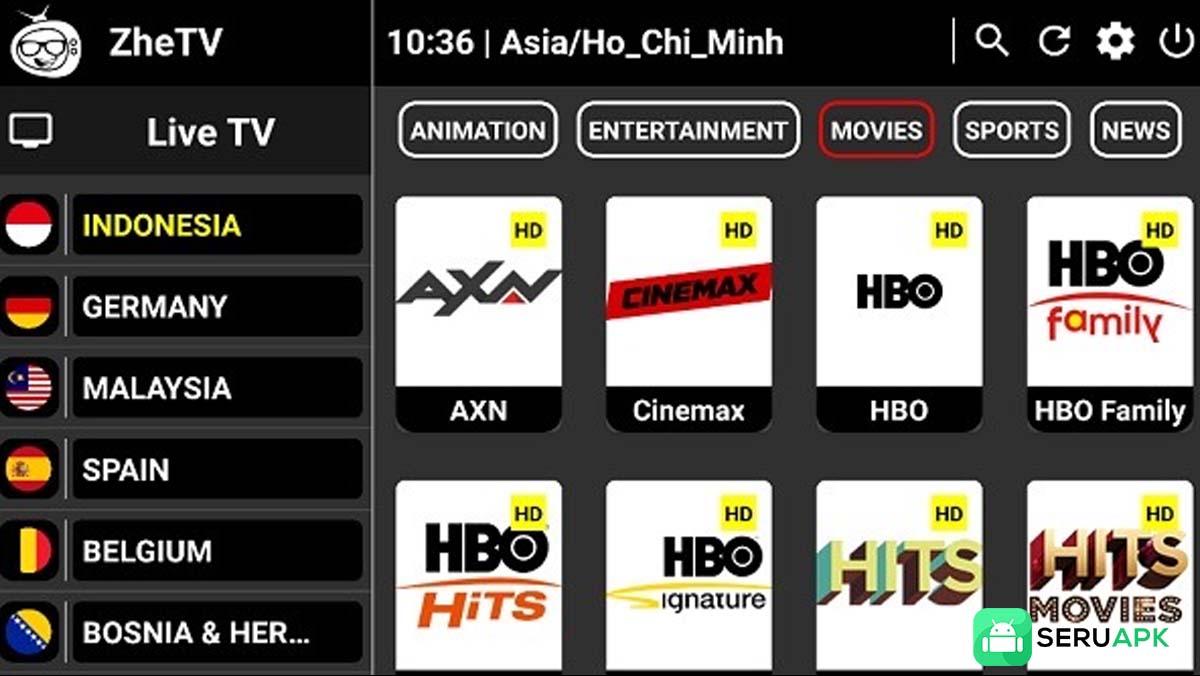Screen dimensions: 1200x676
Task: Play the AXN channel
Action: [x=478, y=313]
